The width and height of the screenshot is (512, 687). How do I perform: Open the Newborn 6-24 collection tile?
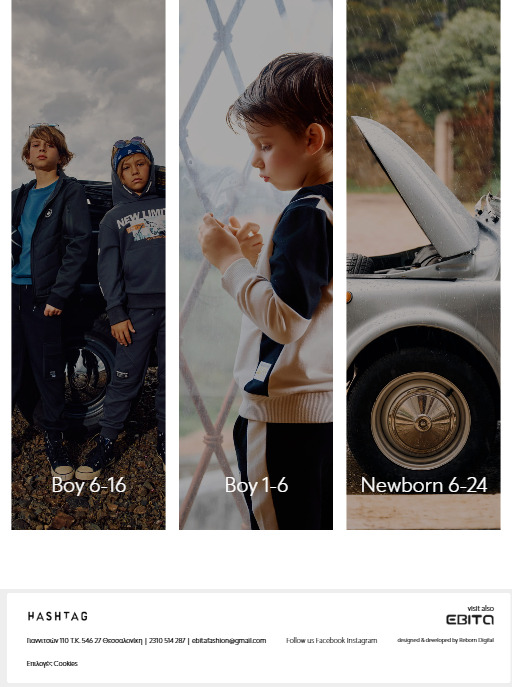(423, 264)
